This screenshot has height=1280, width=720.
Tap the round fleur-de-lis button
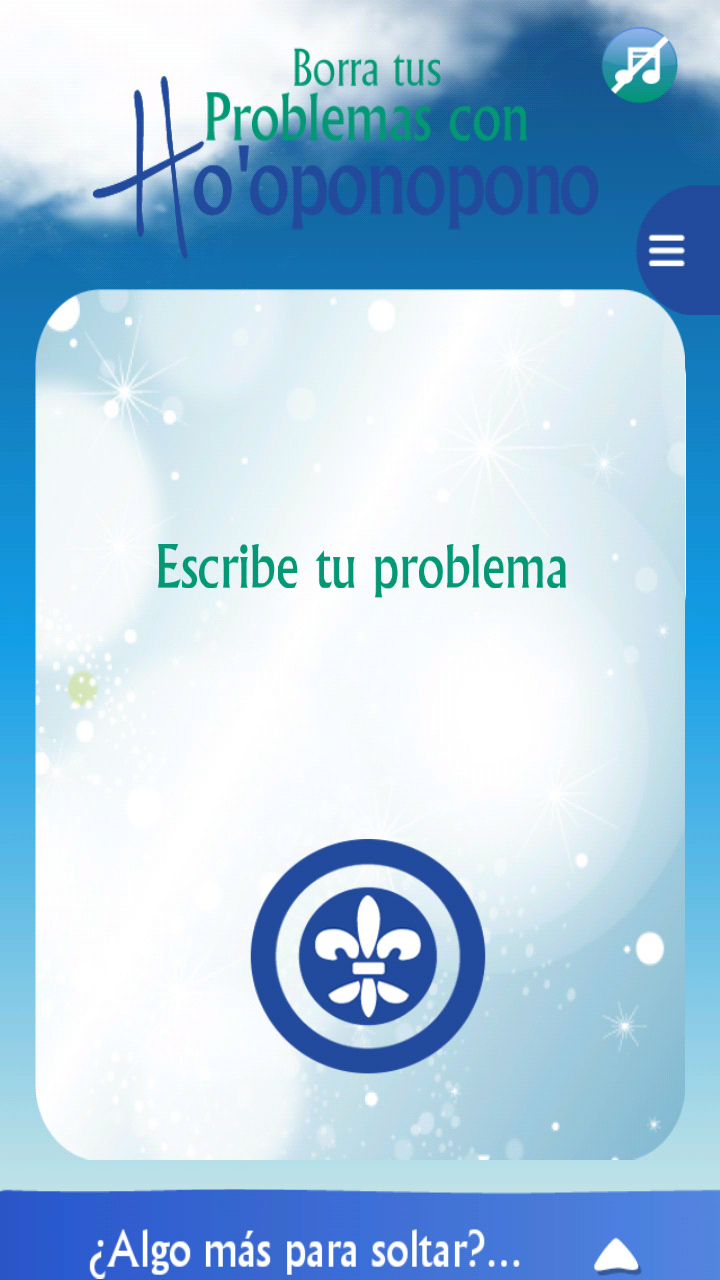click(x=367, y=955)
